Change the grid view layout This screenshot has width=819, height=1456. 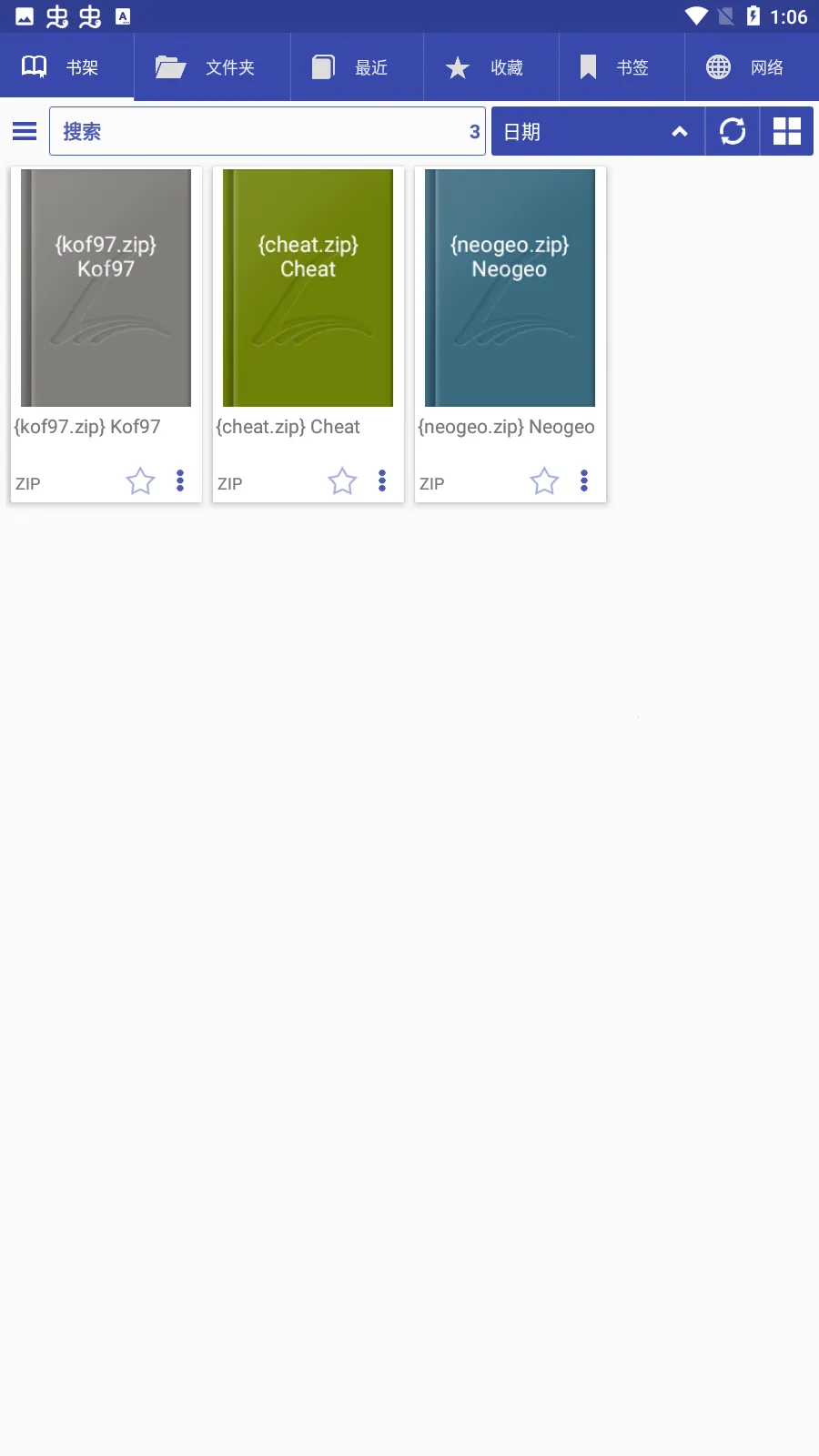[787, 132]
